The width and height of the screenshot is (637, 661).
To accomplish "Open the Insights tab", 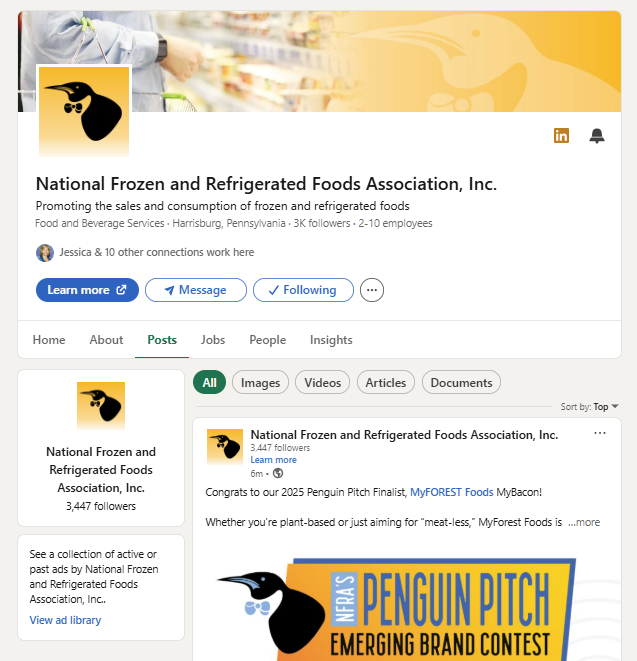I will pos(331,340).
